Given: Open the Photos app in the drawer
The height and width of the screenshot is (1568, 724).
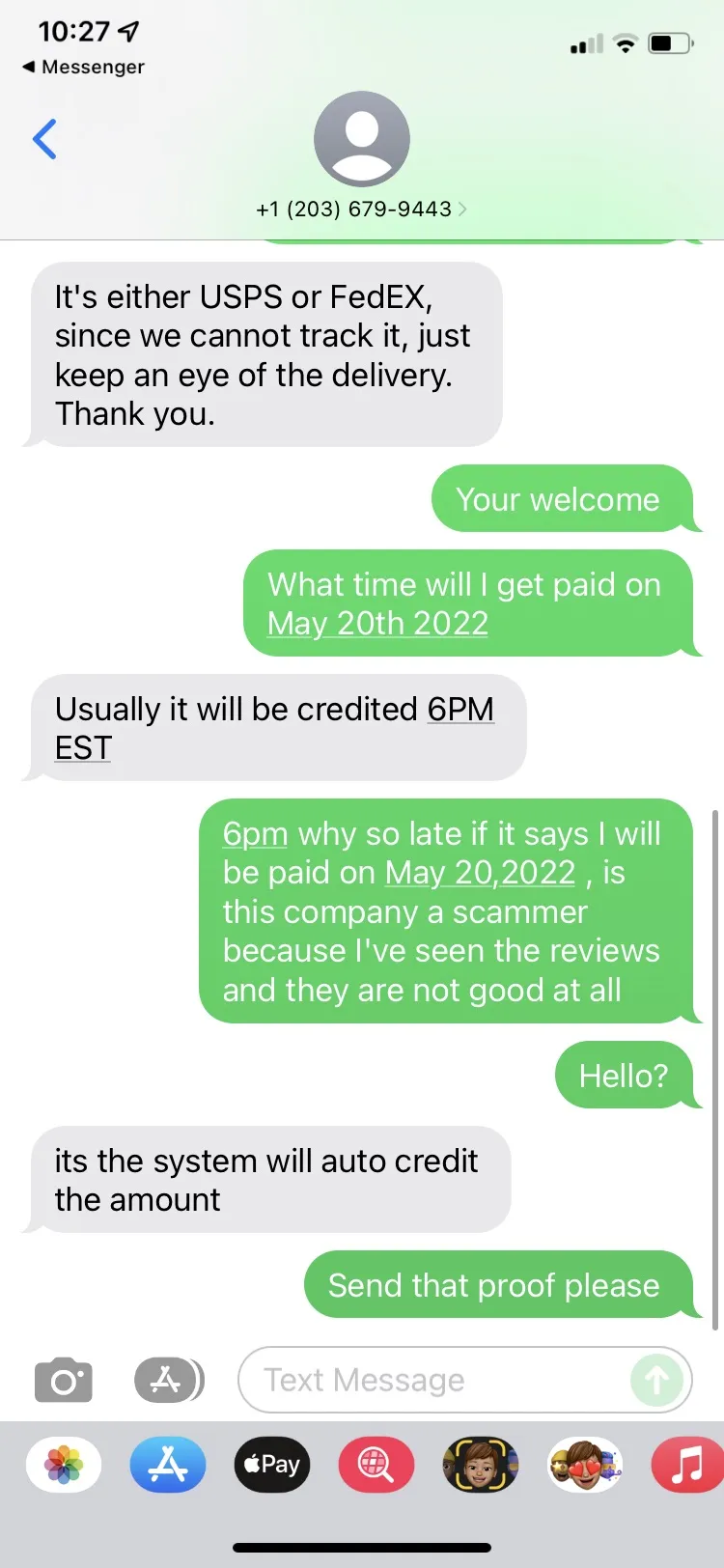Looking at the screenshot, I should coord(64,1465).
